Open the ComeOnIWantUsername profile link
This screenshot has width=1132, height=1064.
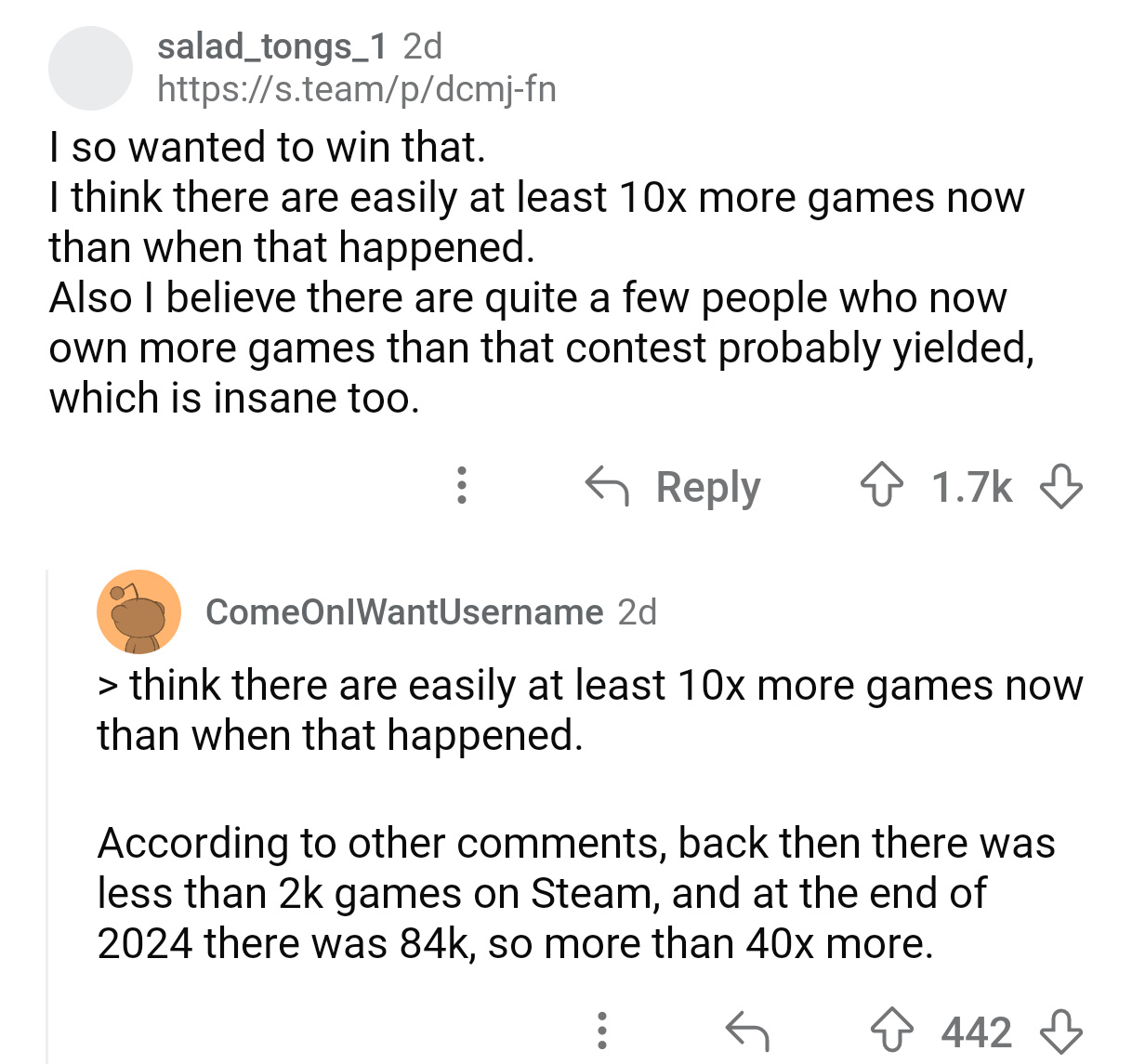point(404,611)
